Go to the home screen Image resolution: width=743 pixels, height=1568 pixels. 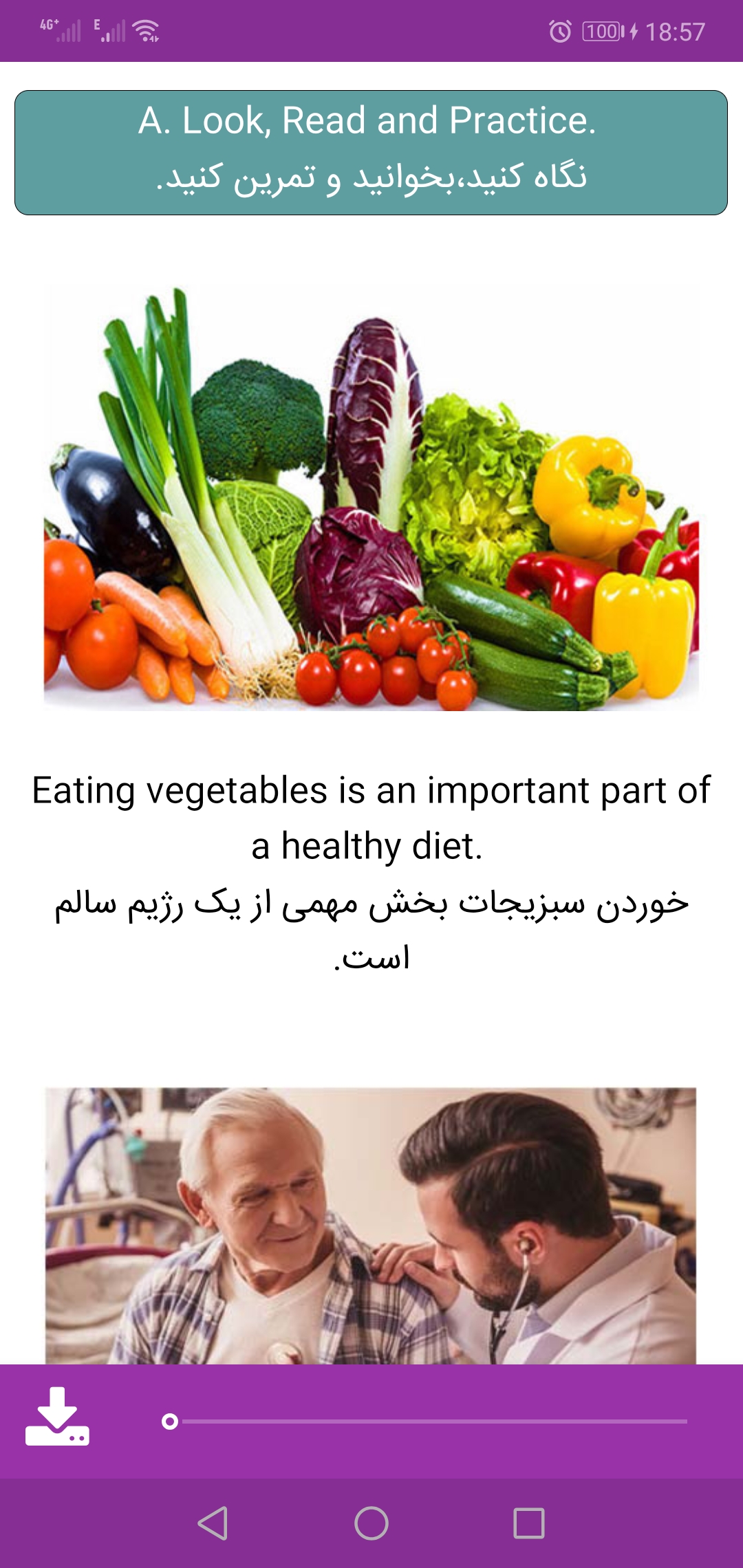click(x=371, y=1523)
